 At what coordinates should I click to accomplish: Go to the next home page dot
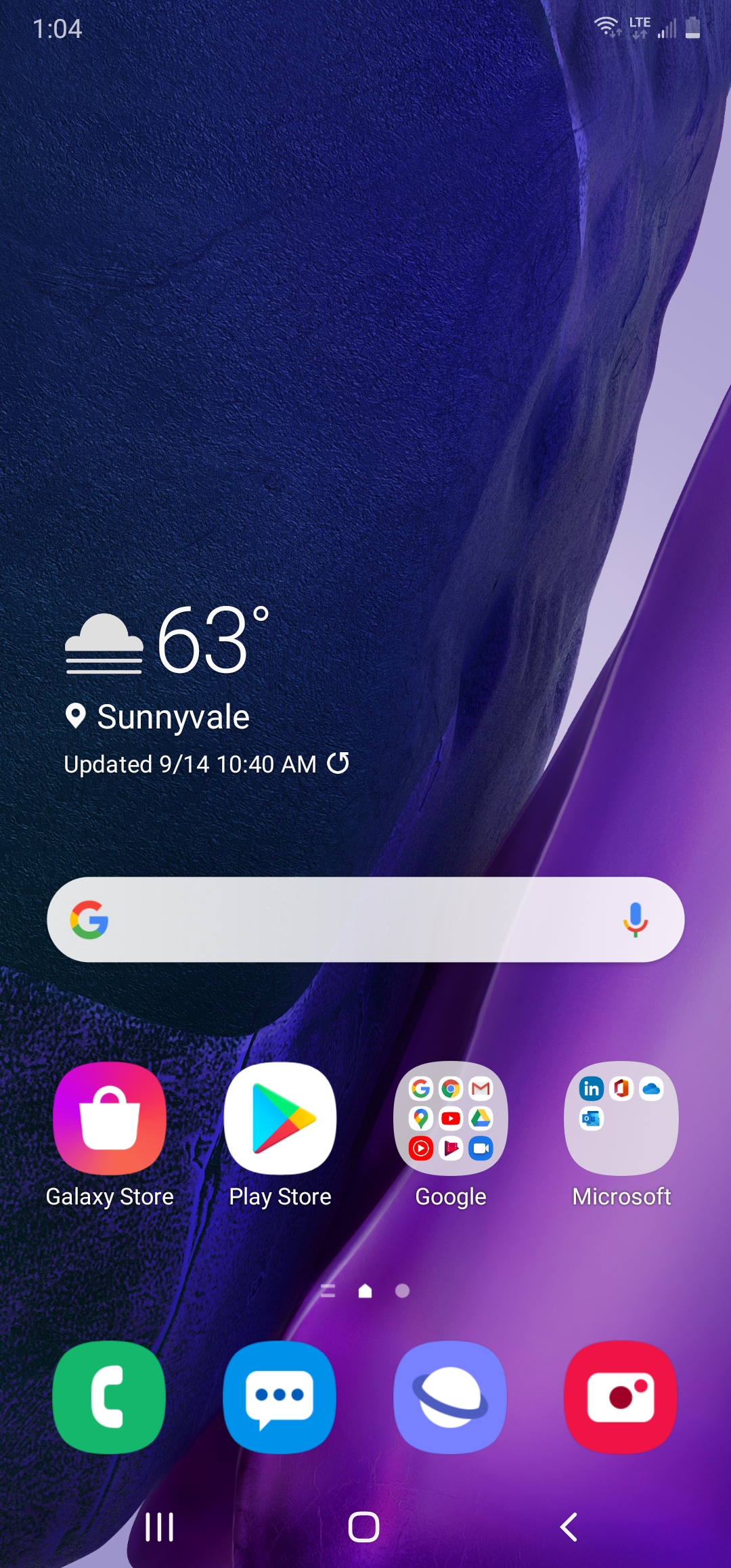pos(402,1291)
